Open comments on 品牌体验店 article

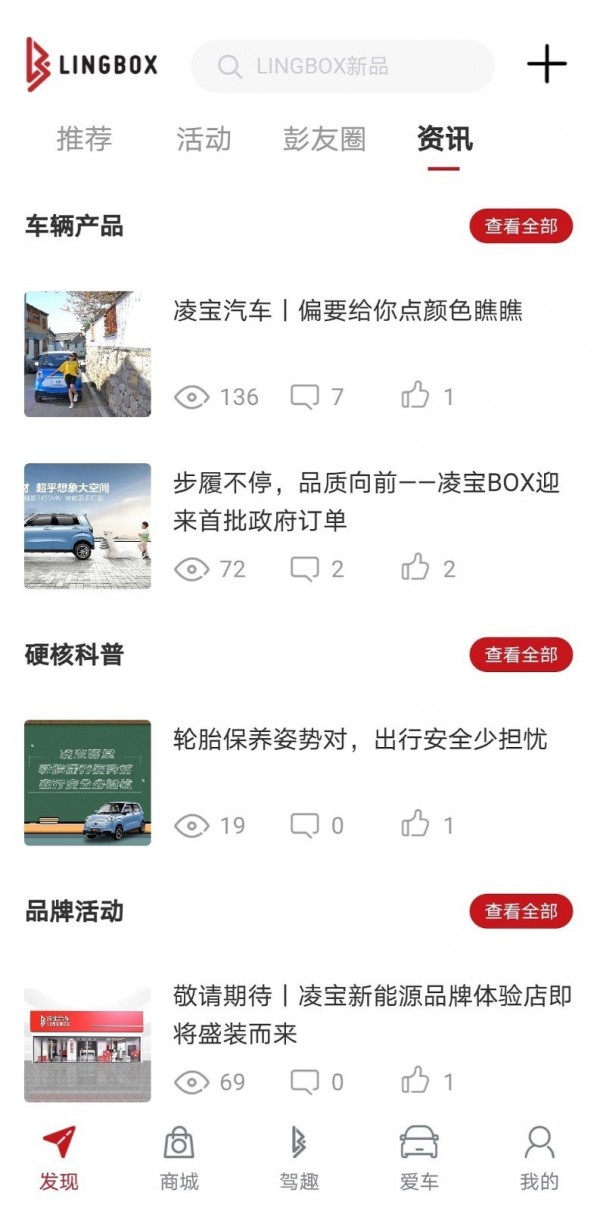[x=305, y=1081]
